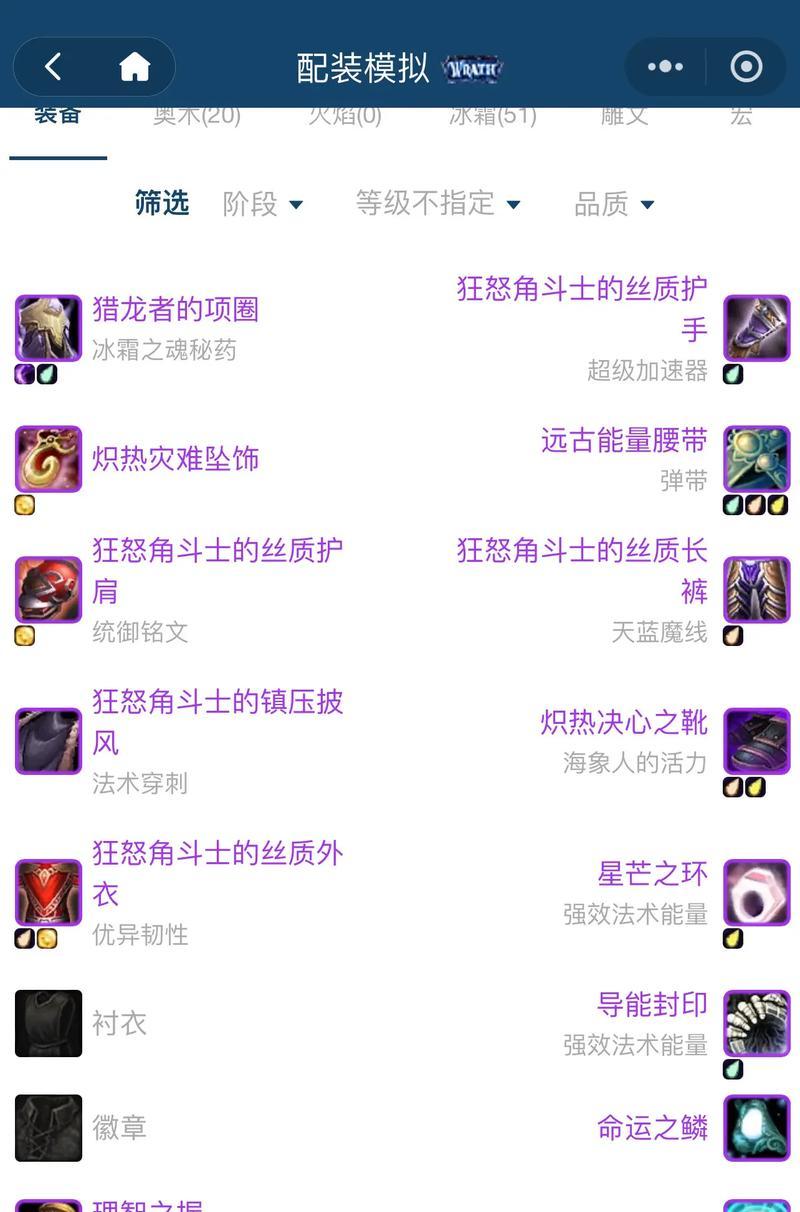Select the 炽热灾难坠饰 necklace slot
800x1212 pixels.
[x=175, y=459]
